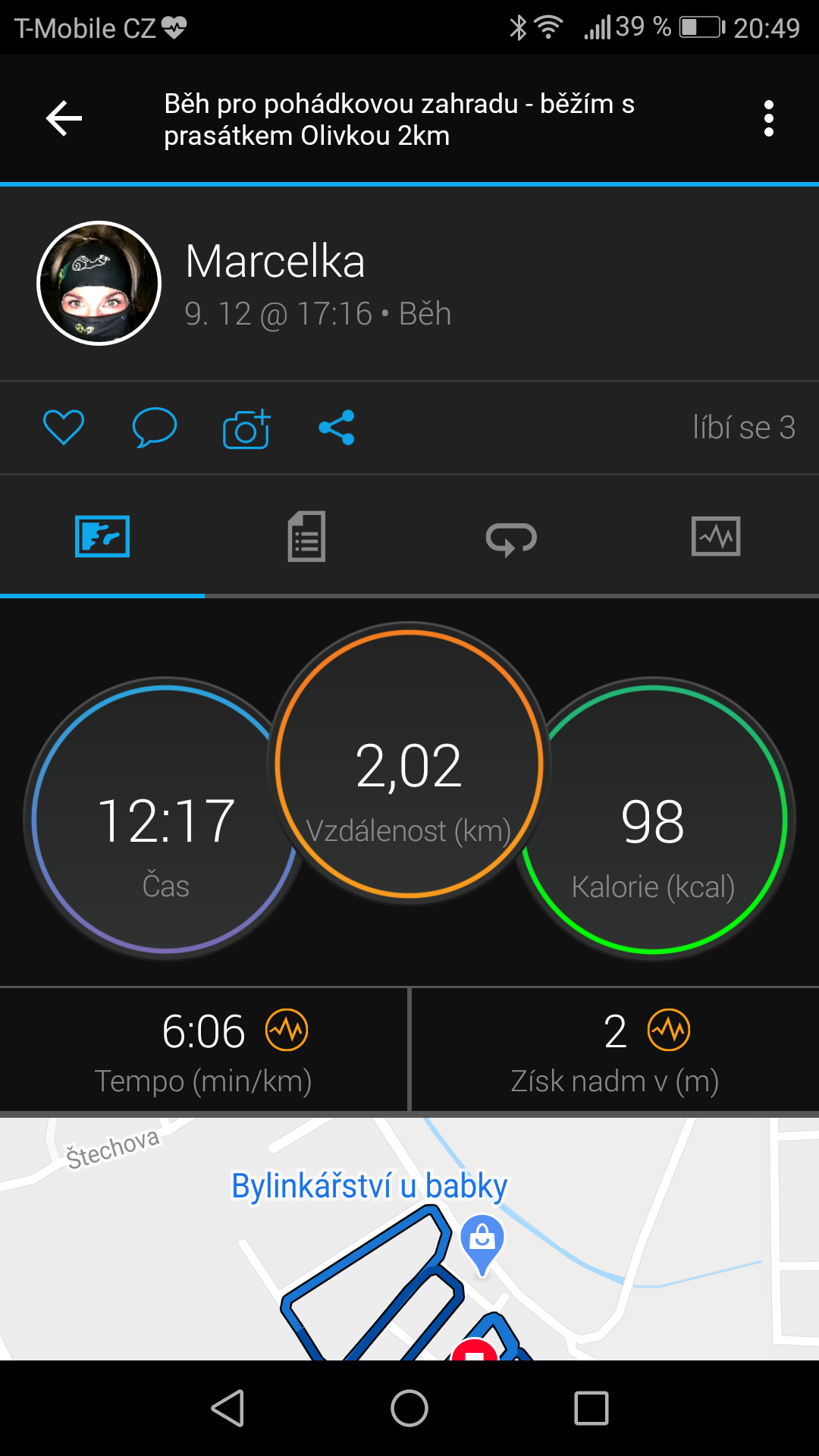Select the overview map tab
The height and width of the screenshot is (1456, 819).
[x=102, y=537]
